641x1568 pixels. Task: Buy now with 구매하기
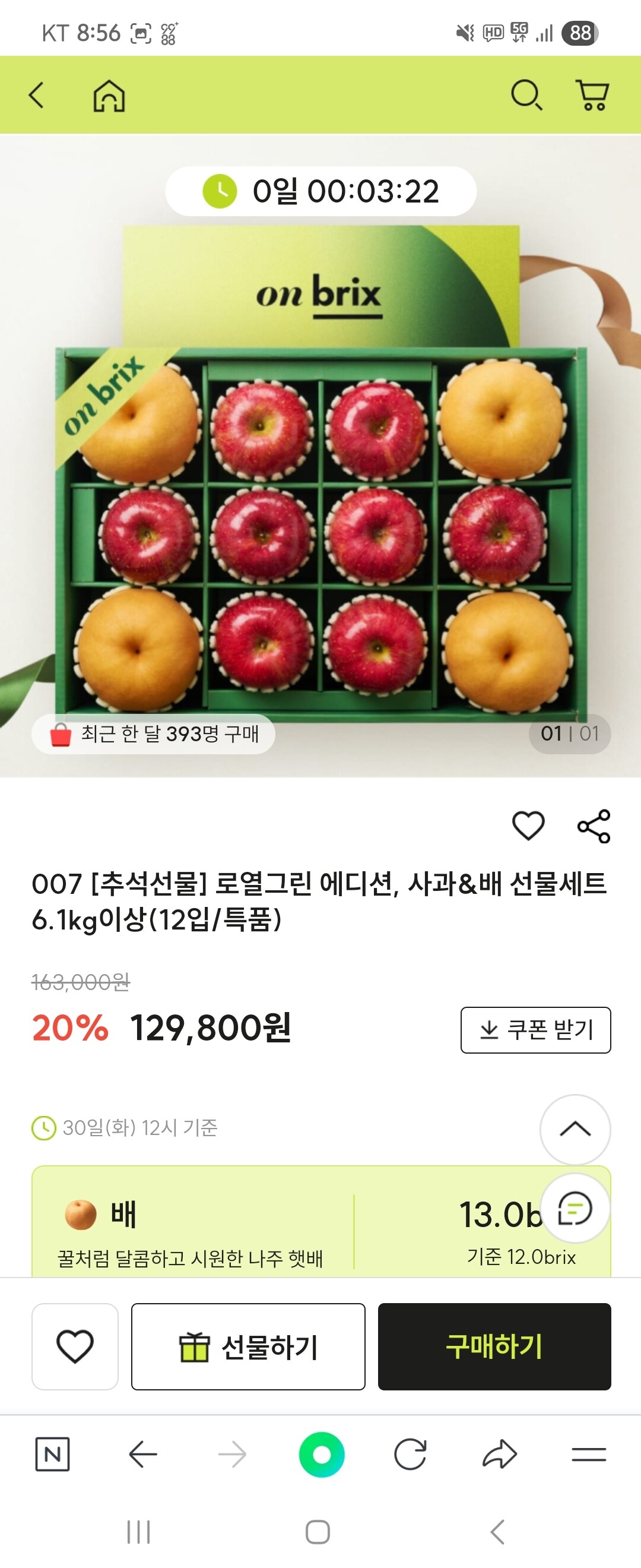point(494,1346)
